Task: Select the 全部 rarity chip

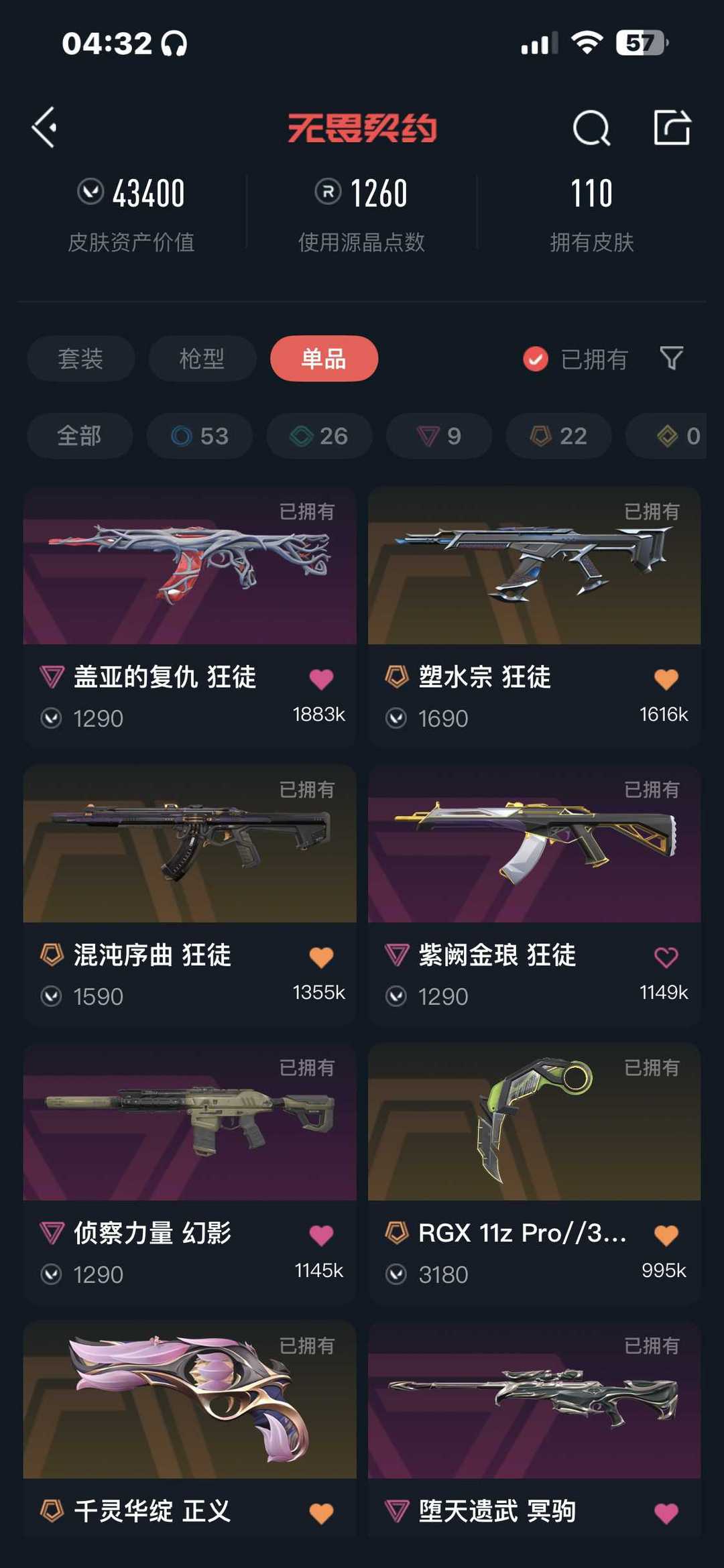Action: 79,436
